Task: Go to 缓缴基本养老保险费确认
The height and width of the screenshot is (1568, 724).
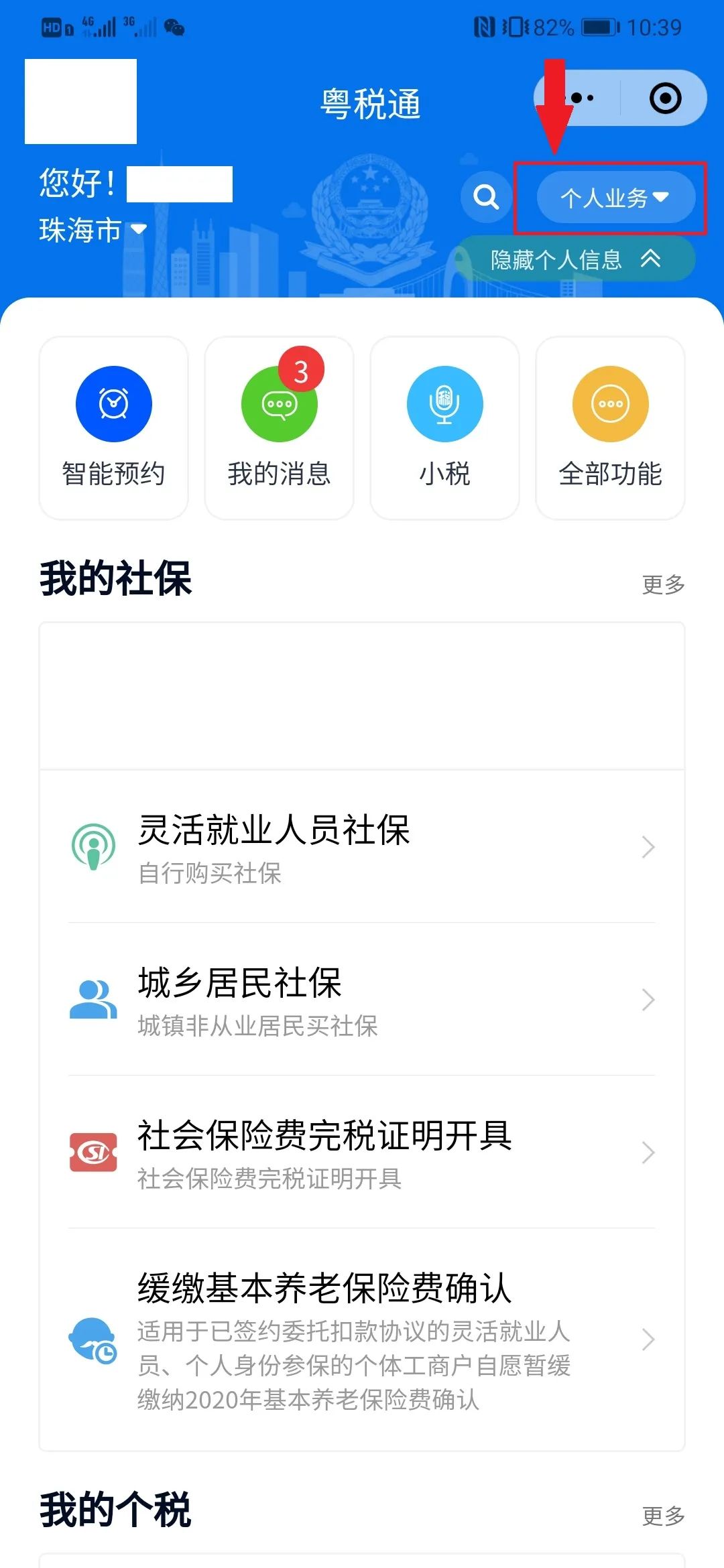Action: (x=362, y=1340)
